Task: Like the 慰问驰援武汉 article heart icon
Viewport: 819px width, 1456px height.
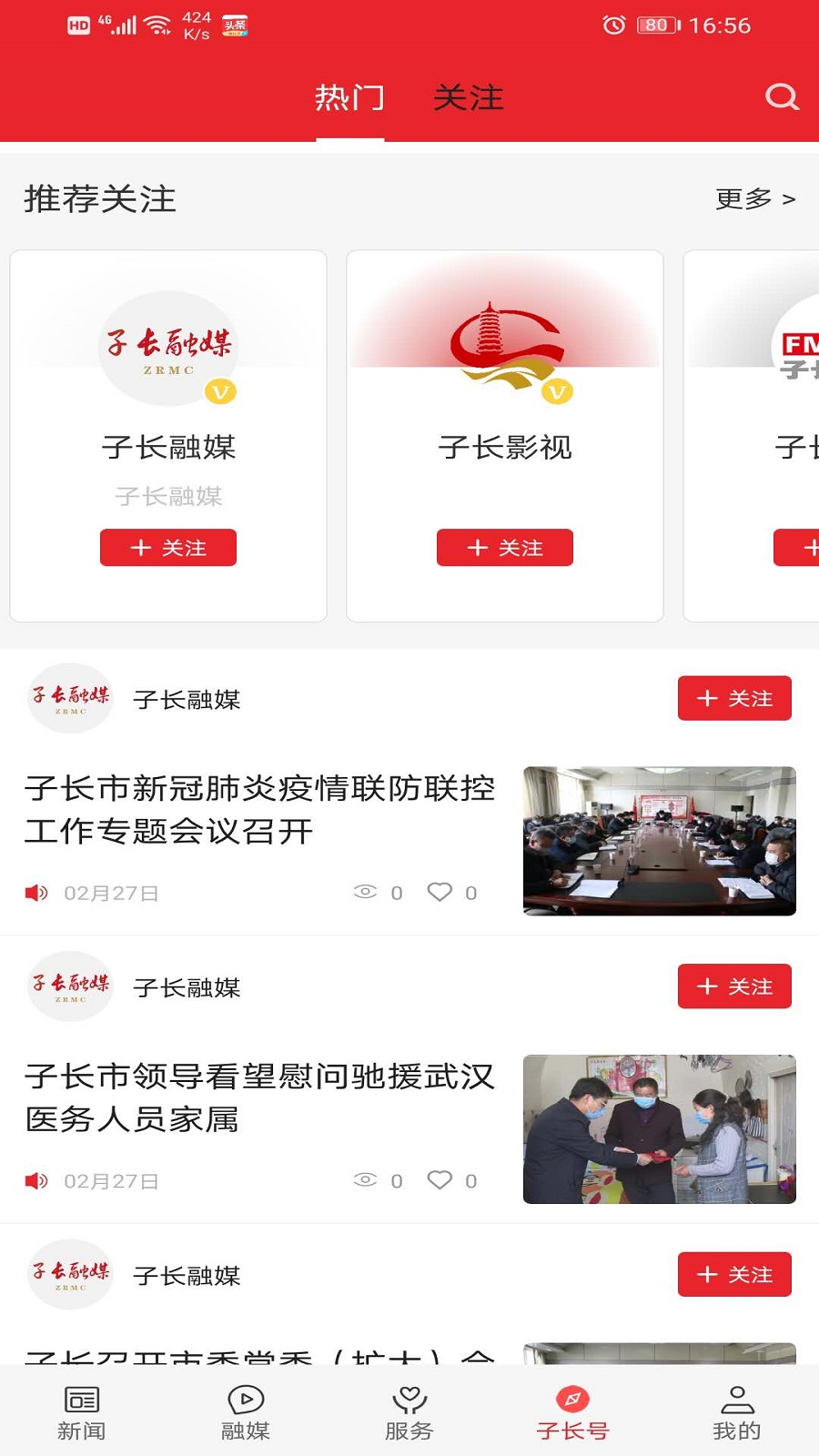Action: [x=440, y=1180]
